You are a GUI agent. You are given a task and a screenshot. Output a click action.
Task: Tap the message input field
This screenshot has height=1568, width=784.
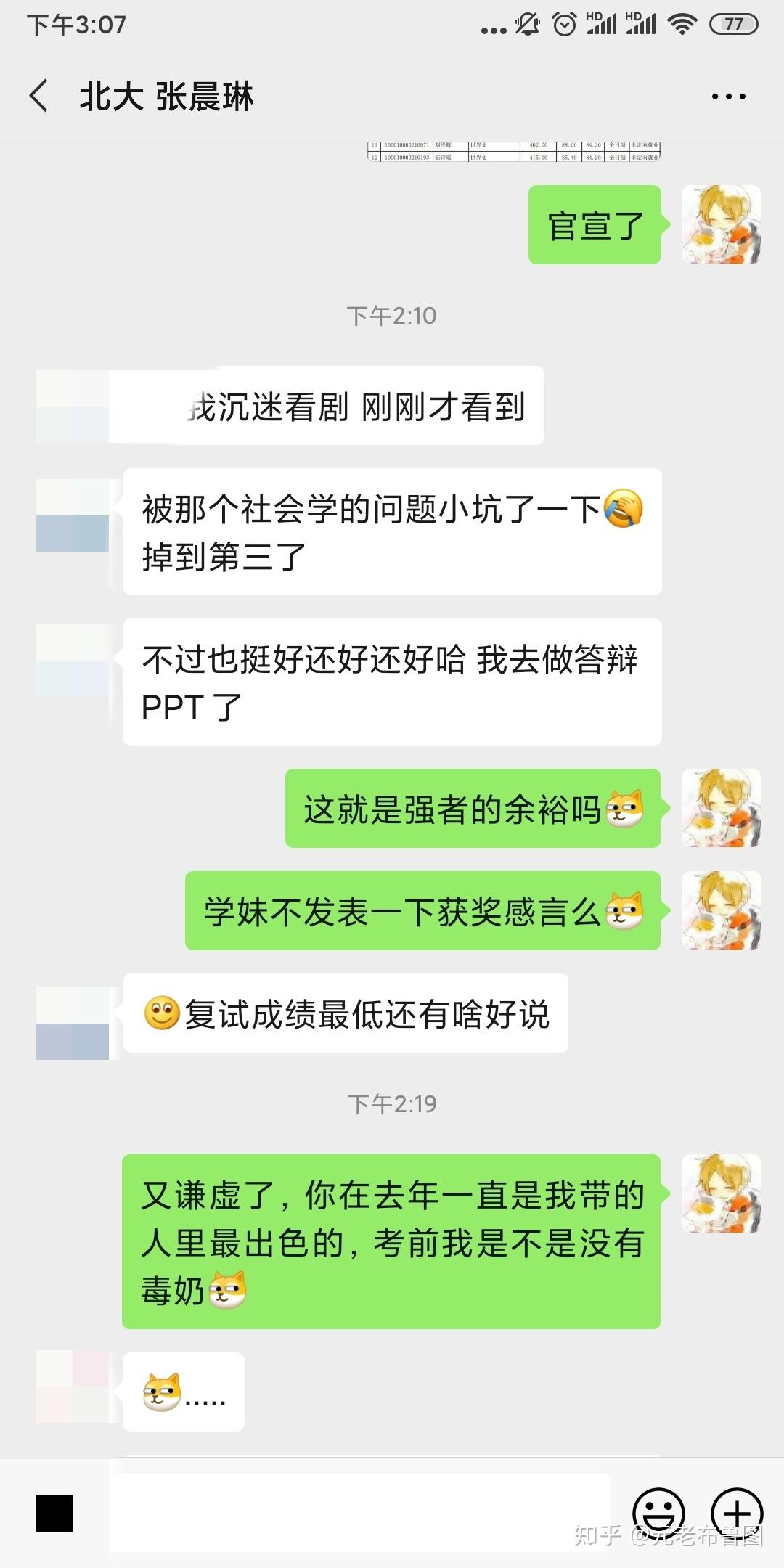coord(359,1513)
